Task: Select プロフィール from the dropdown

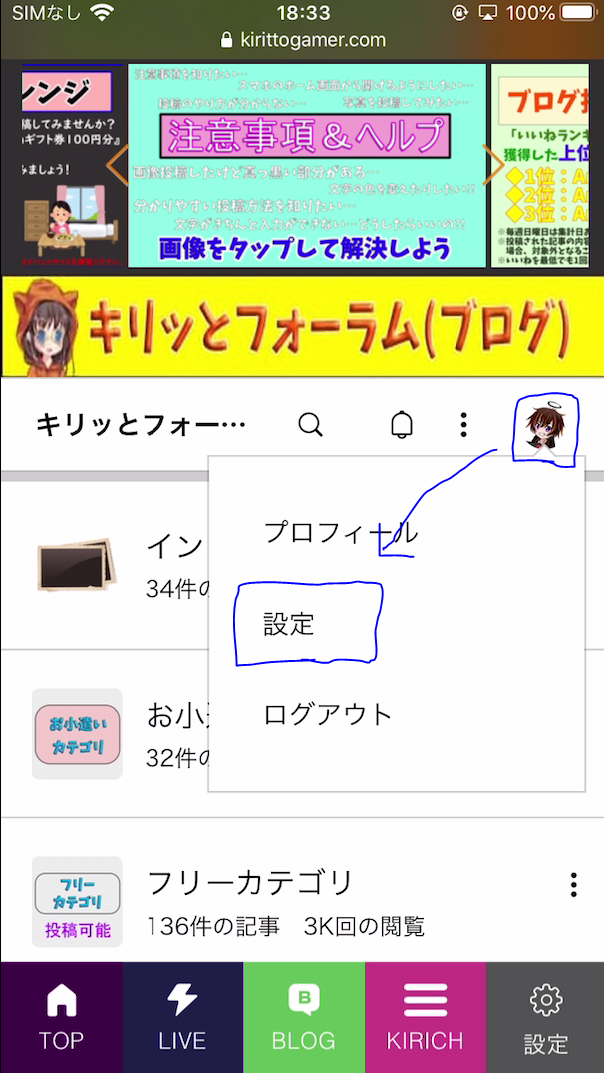Action: (x=340, y=532)
